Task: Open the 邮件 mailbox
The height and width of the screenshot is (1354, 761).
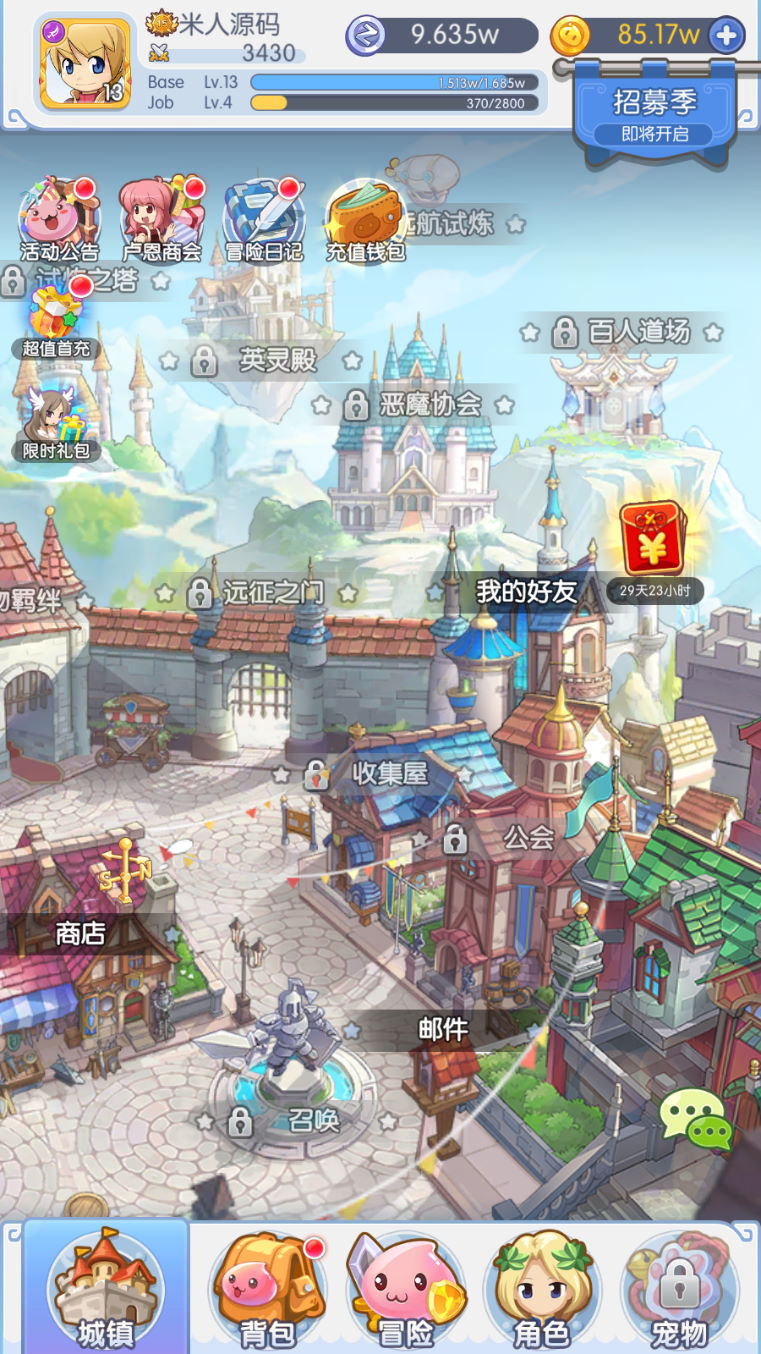Action: 443,1028
